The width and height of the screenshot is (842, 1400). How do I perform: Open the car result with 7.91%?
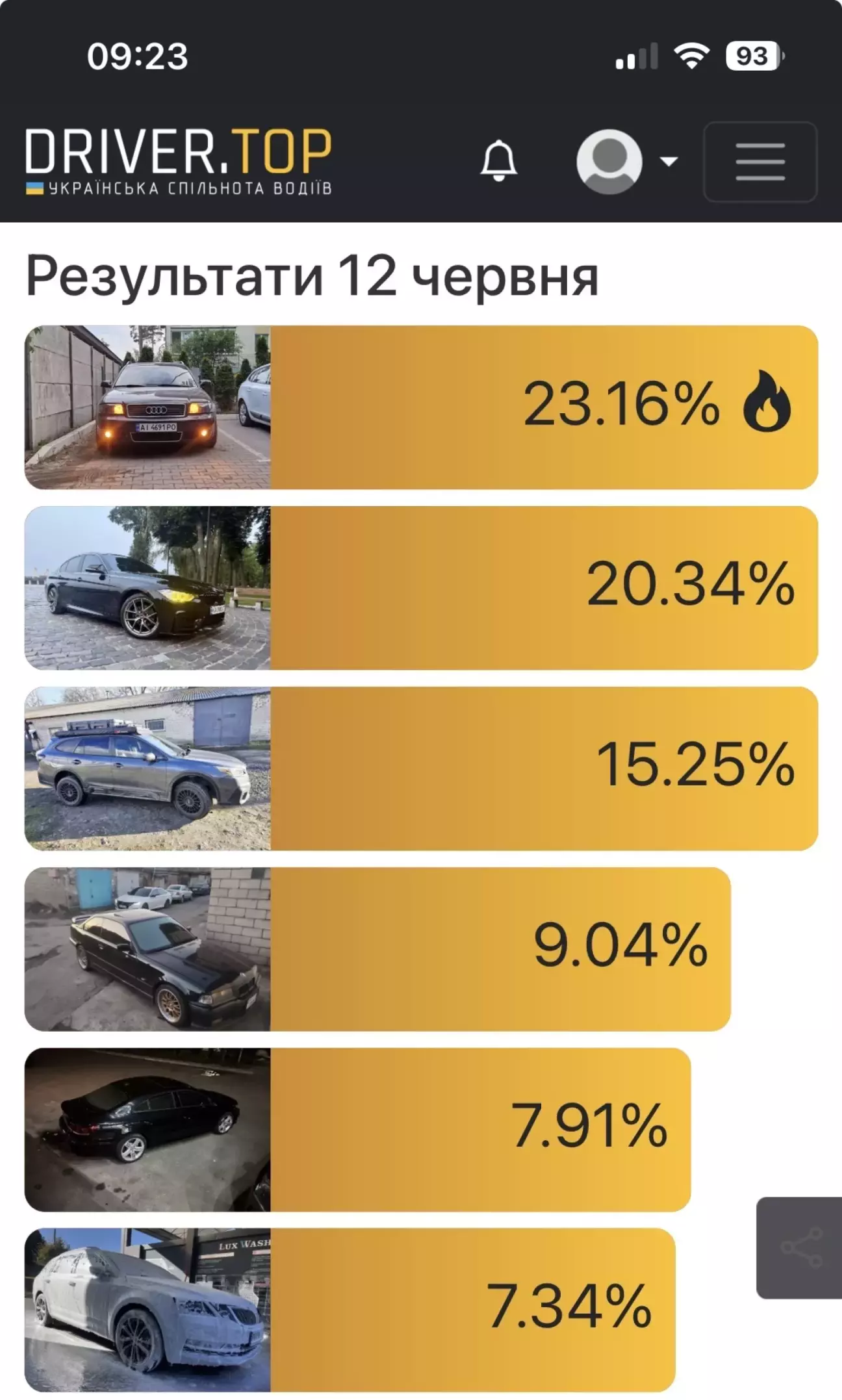(x=357, y=1130)
